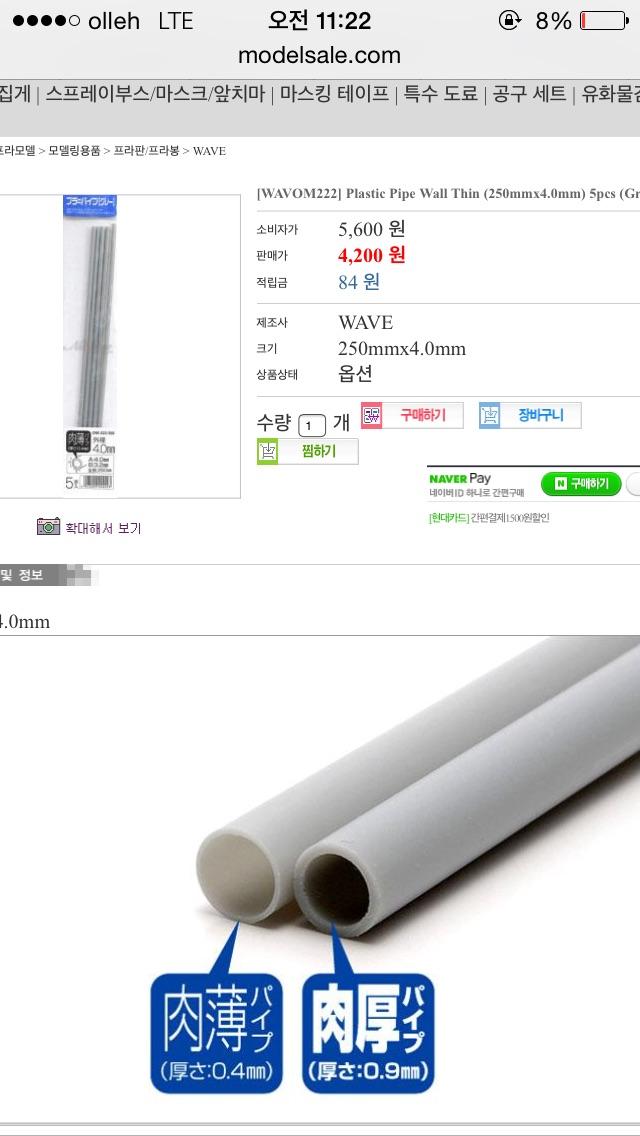Edit the 수량 quantity field
Screen dimensions: 640x1136
312,424
